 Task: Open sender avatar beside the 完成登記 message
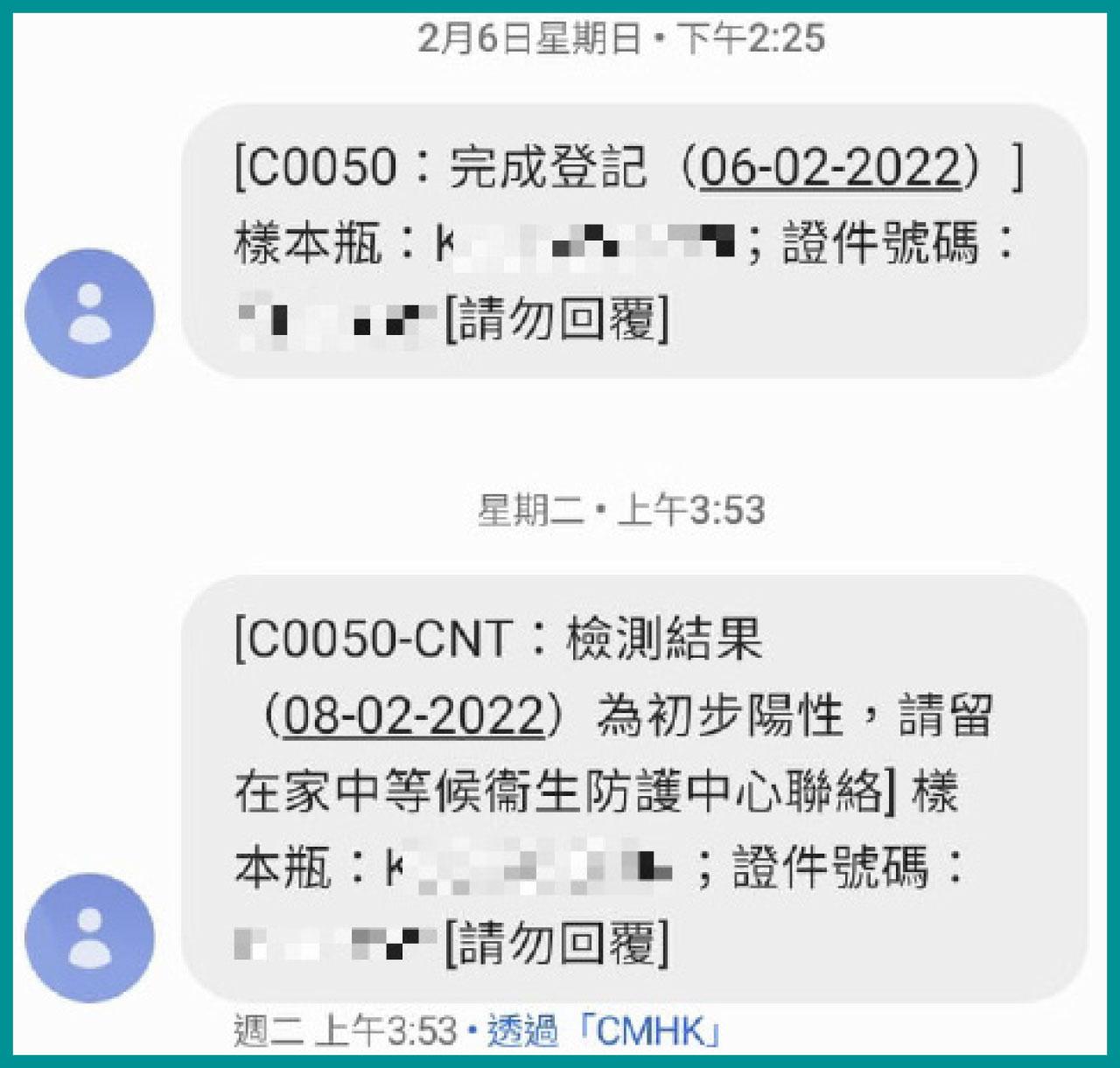[89, 312]
